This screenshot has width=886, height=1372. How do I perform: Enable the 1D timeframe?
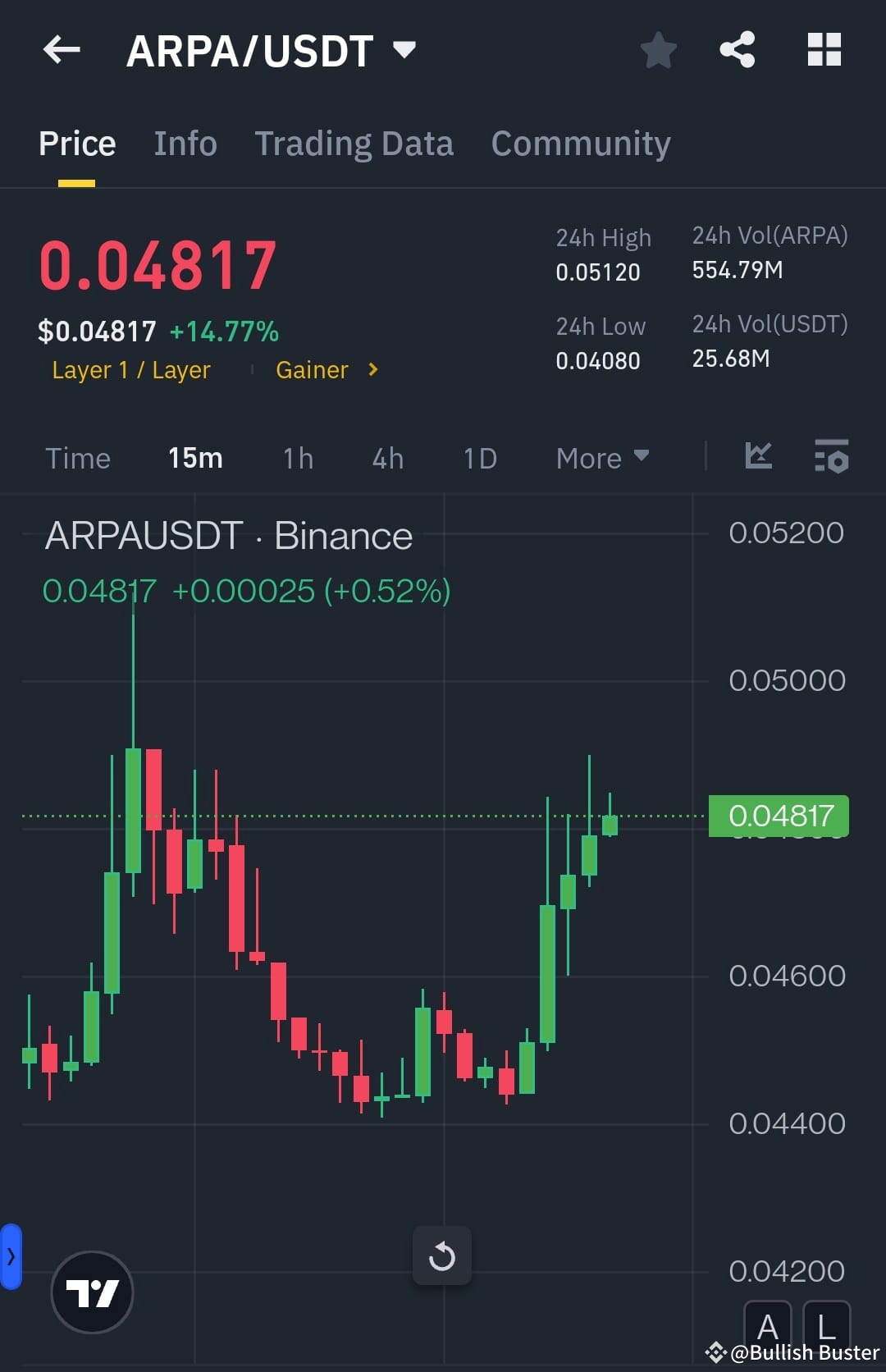479,458
